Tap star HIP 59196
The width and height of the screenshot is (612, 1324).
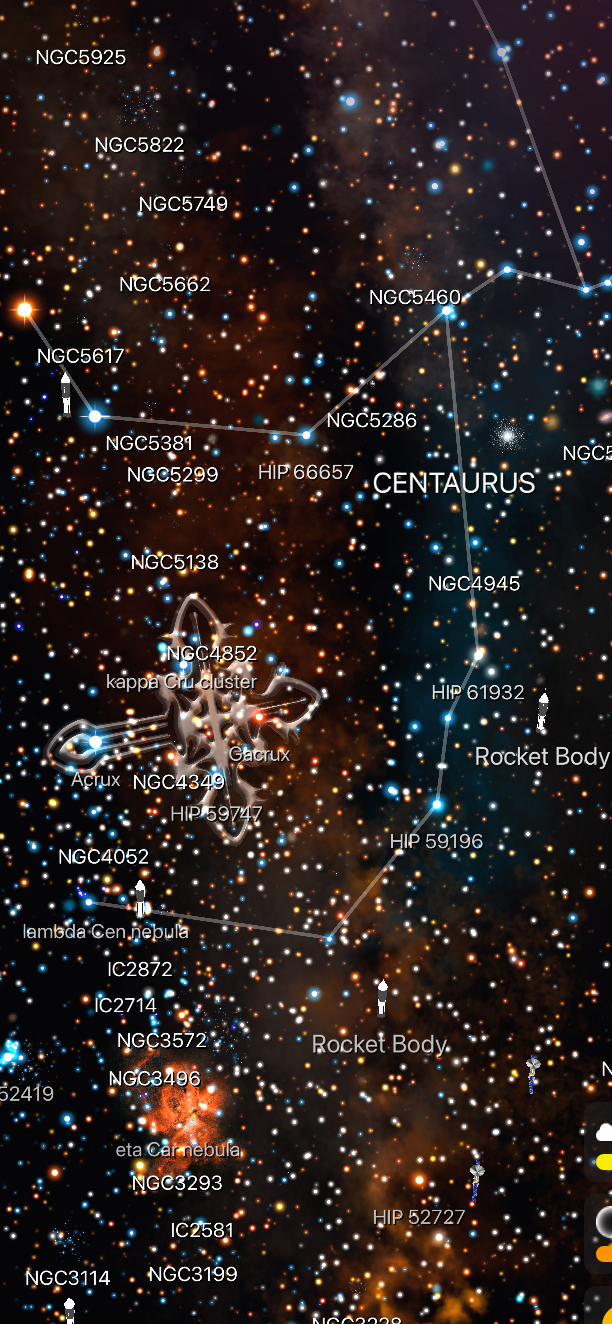(x=436, y=841)
